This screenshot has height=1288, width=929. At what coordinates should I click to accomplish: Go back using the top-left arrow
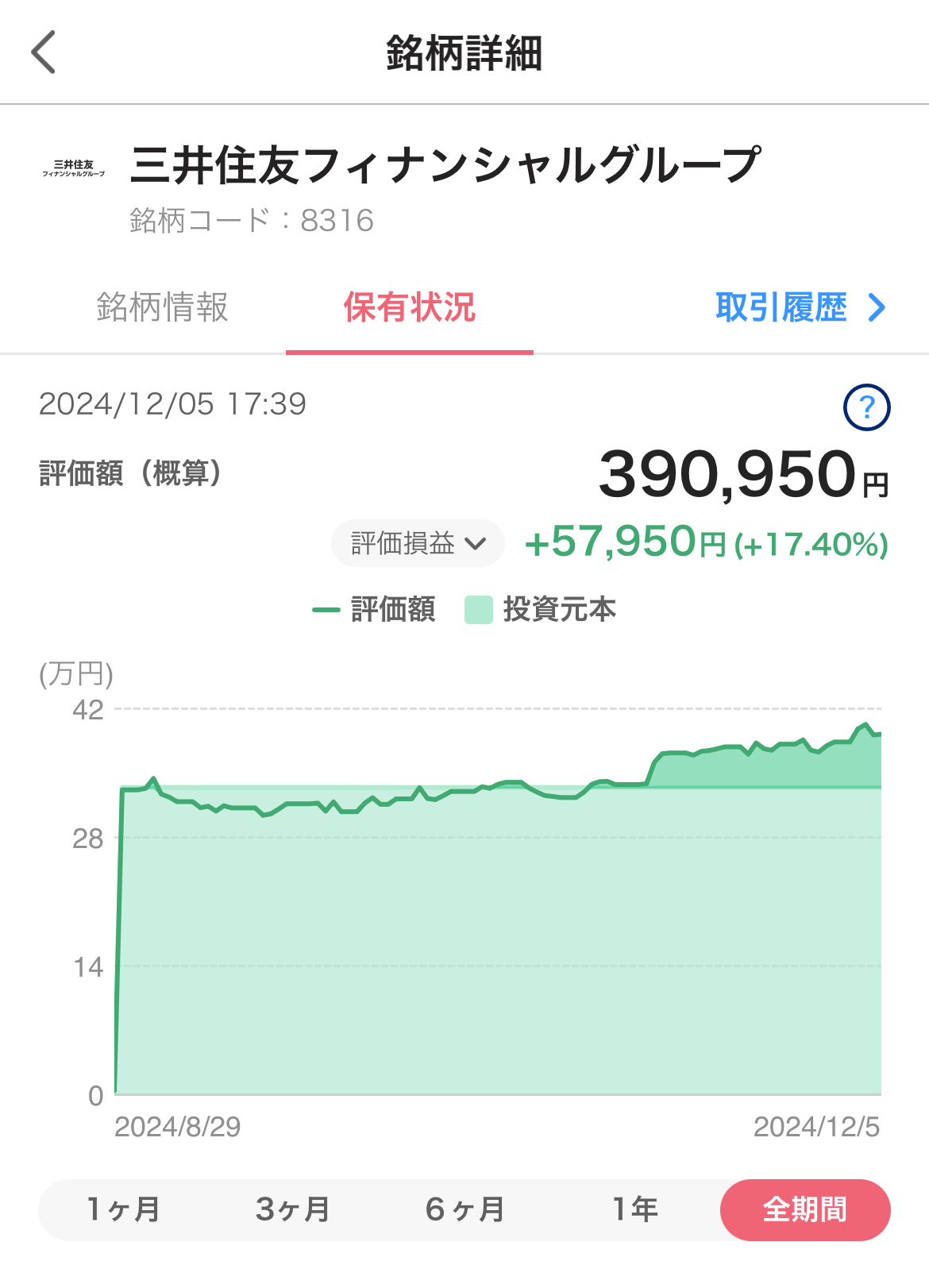[44, 52]
